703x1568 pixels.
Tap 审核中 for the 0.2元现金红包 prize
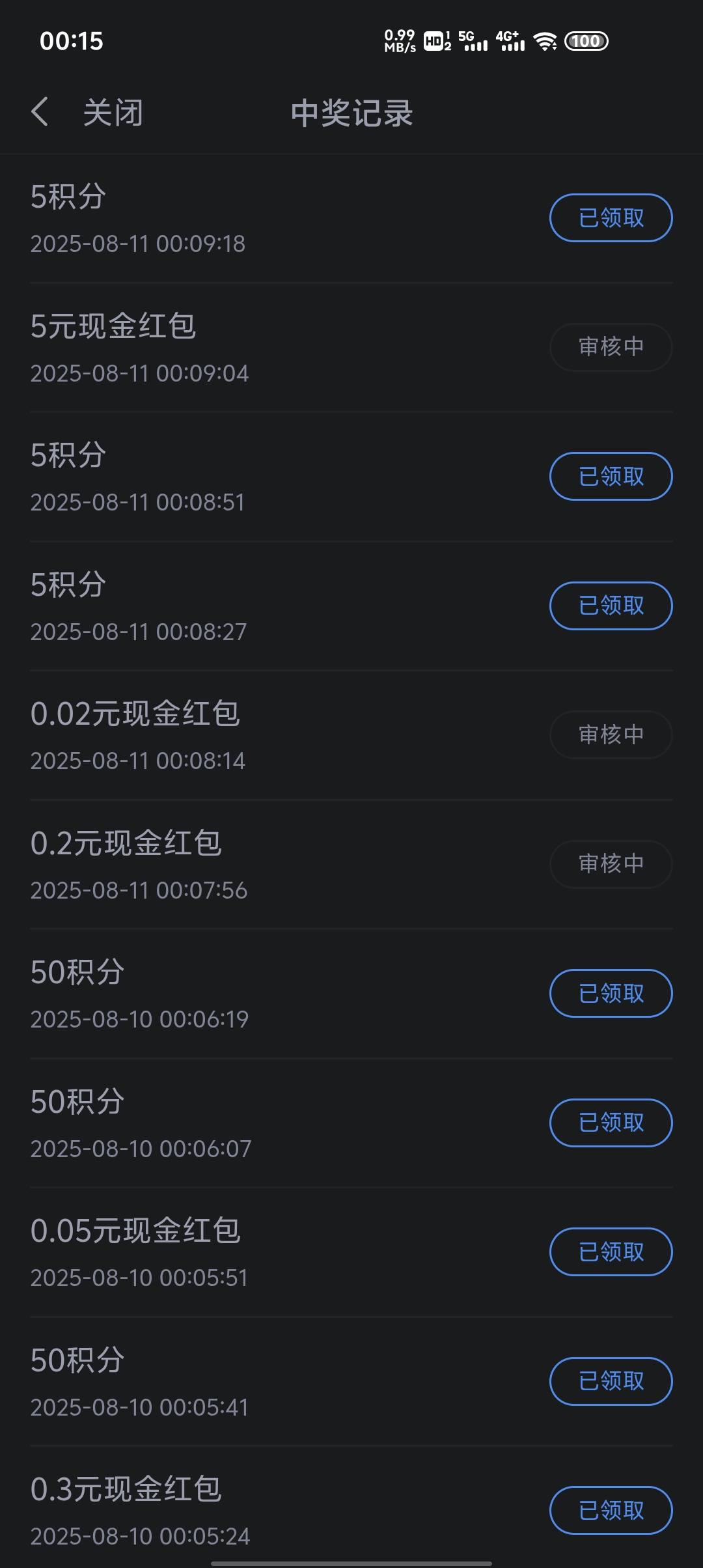click(x=611, y=864)
